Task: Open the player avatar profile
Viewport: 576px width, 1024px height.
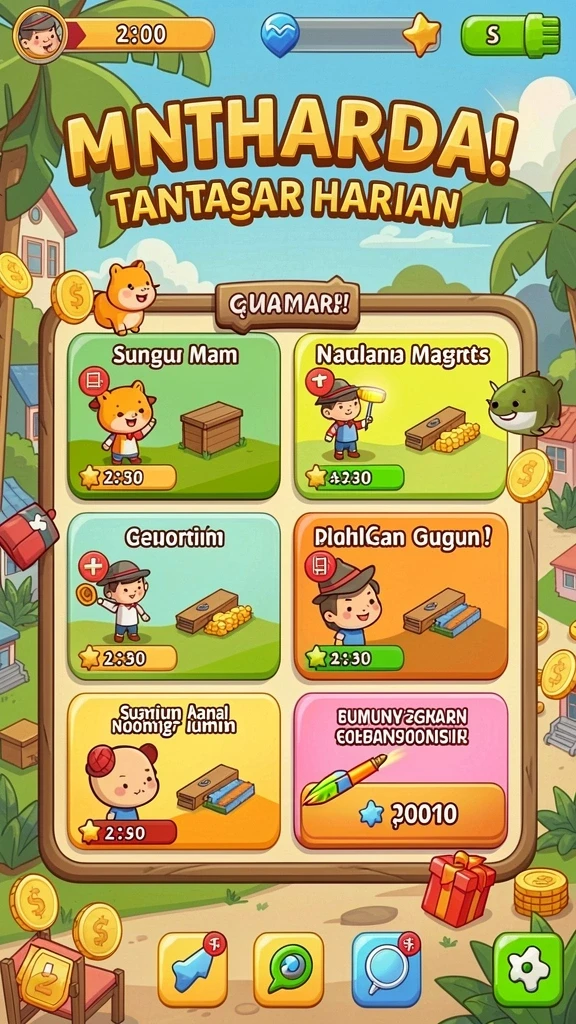Action: 39,34
